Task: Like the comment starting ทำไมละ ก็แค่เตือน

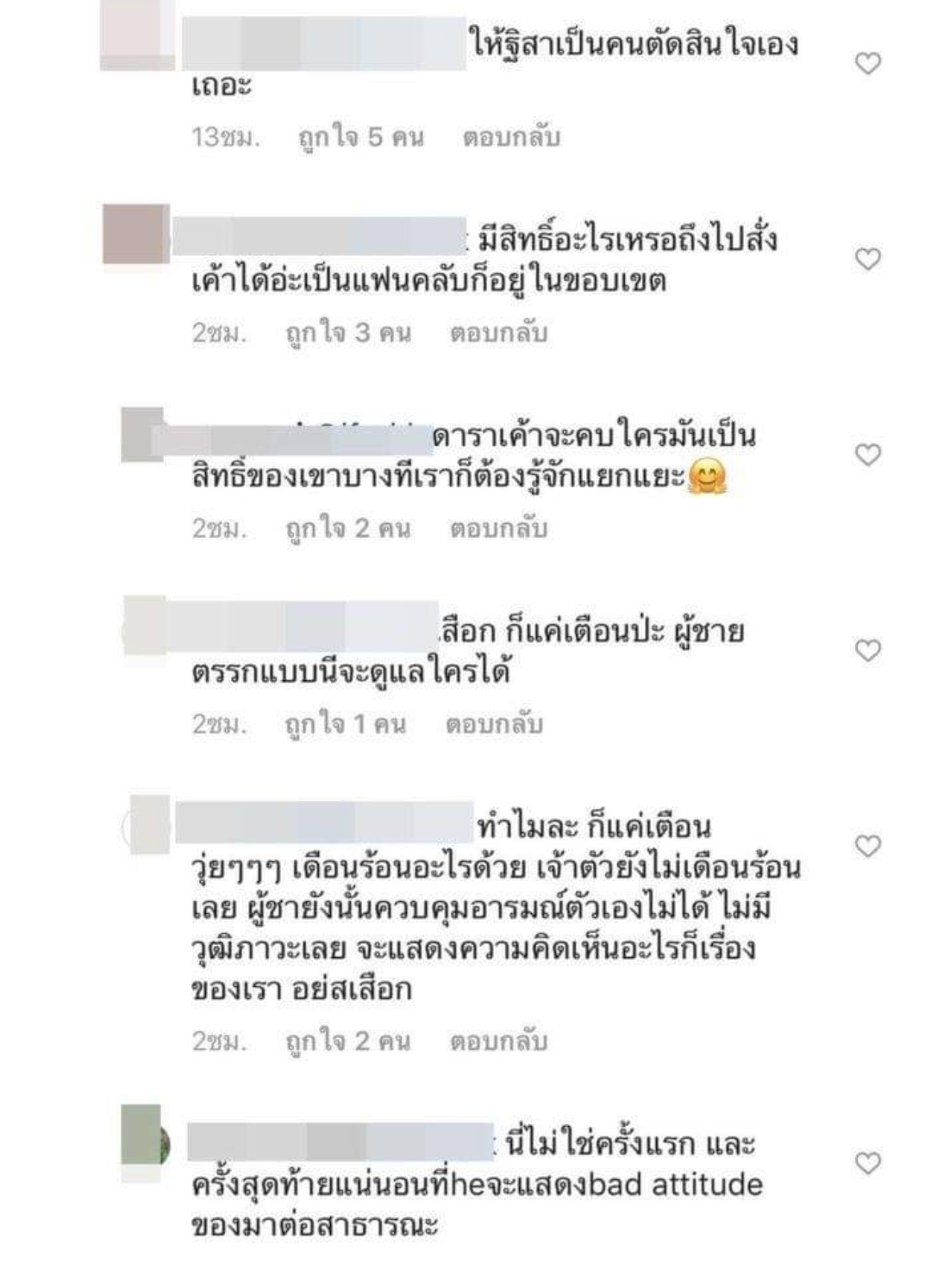Action: pyautogui.click(x=868, y=846)
